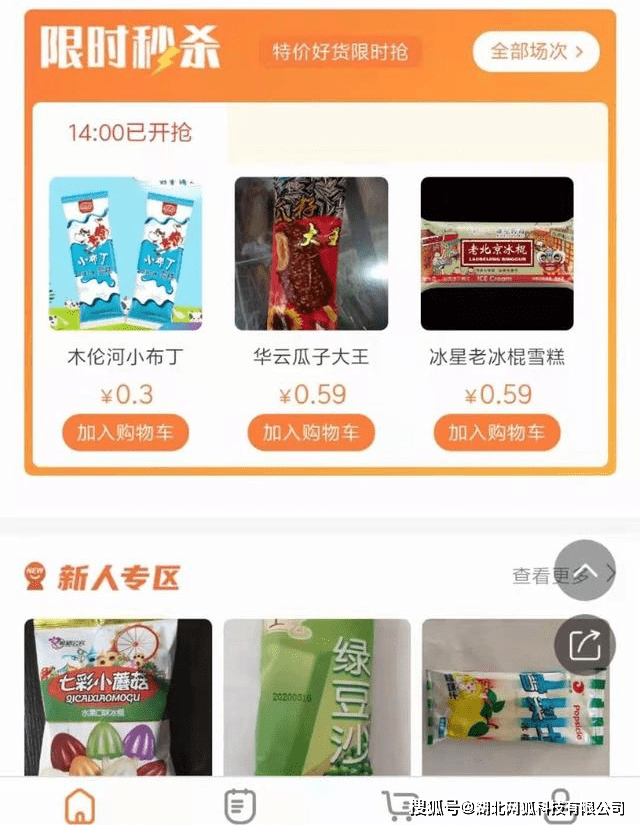This screenshot has width=640, height=825.
Task: Open the 冰星老冰棍雪糕 product
Action: coord(497,254)
